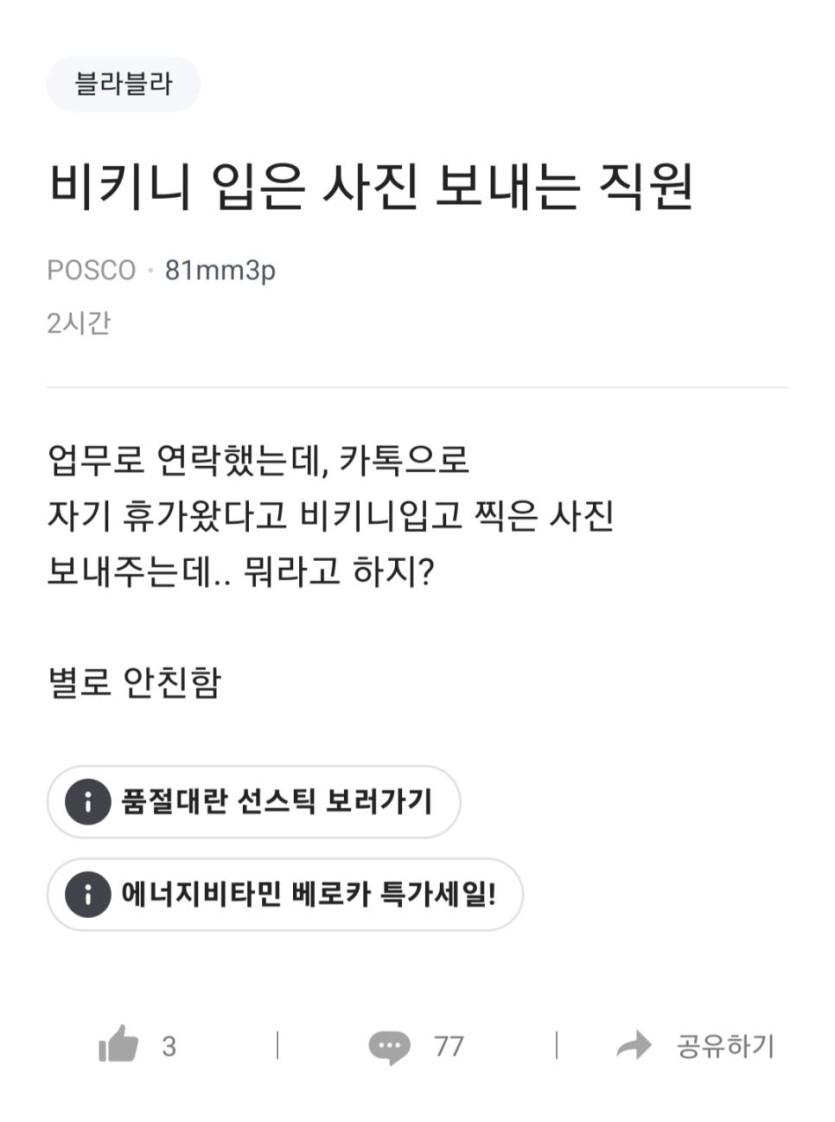Tap 공유하기 to share the post
The height and width of the screenshot is (1122, 835).
click(696, 1046)
